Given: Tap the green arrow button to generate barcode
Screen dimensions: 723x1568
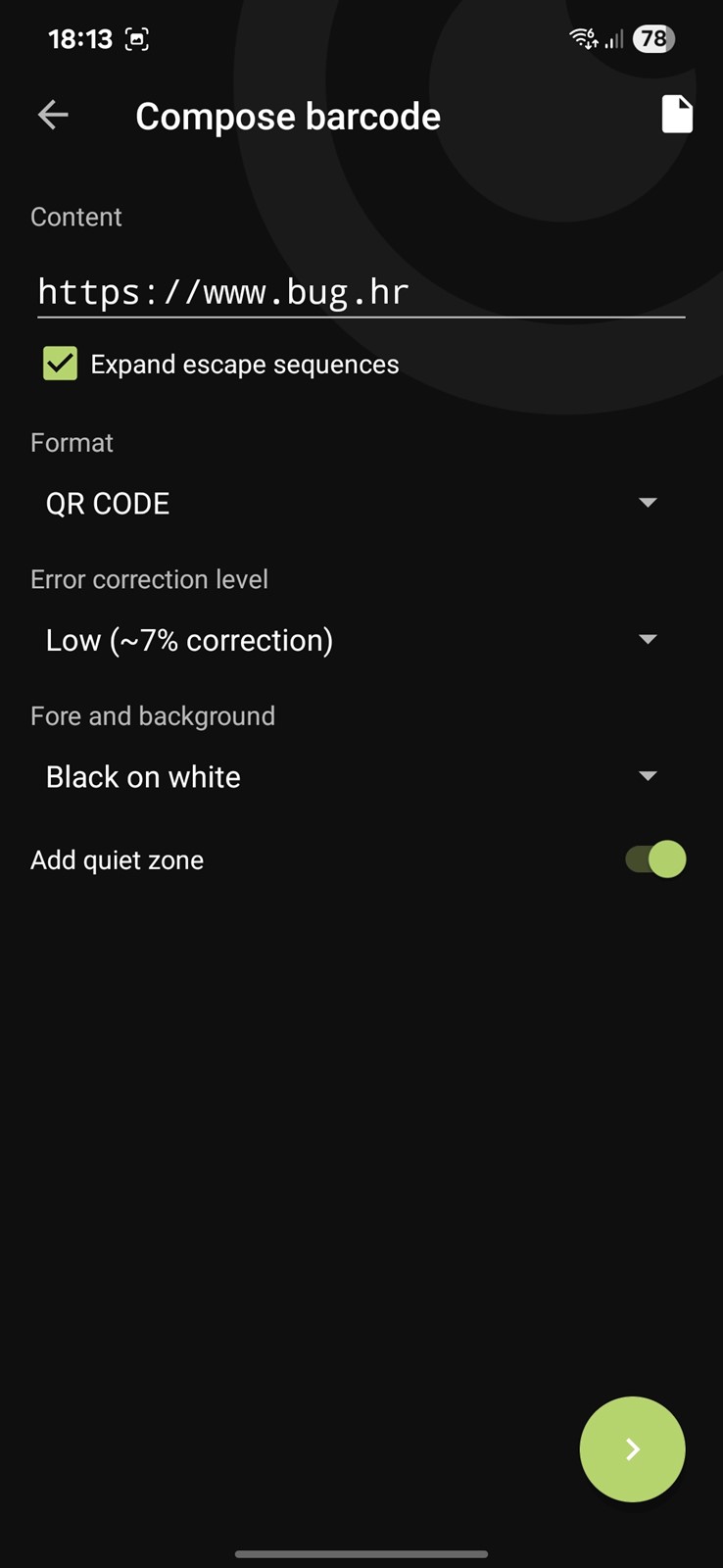Looking at the screenshot, I should point(632,1448).
